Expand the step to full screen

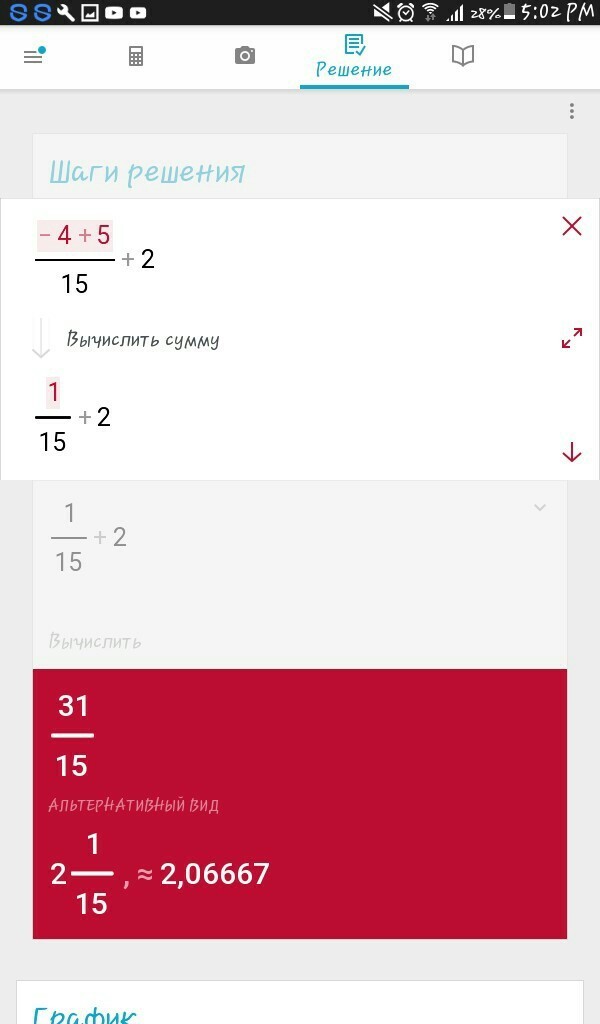pyautogui.click(x=572, y=338)
